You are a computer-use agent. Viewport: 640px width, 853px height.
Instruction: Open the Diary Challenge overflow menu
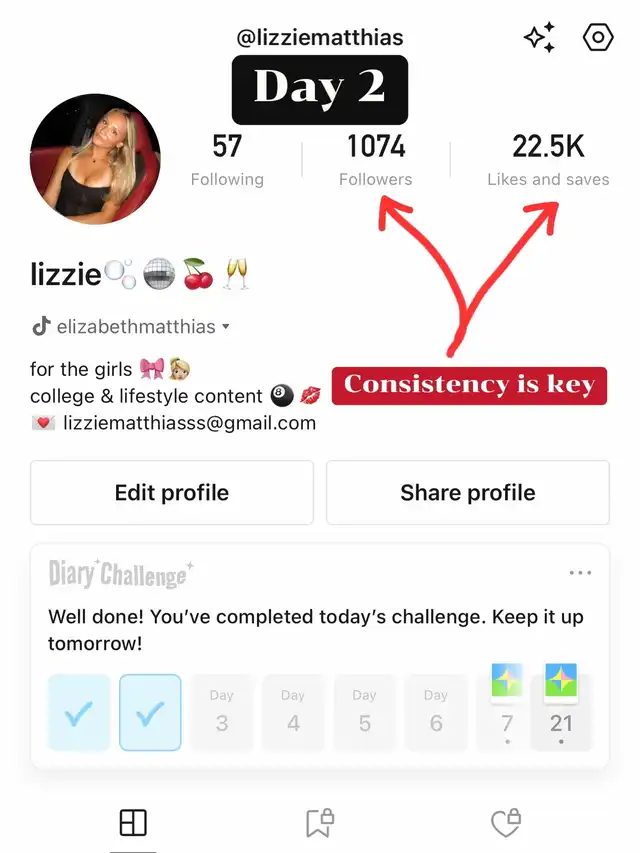(580, 573)
